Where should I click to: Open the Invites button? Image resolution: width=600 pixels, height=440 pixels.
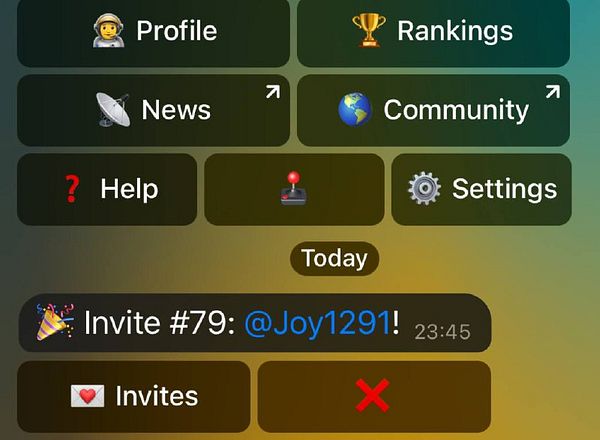click(x=134, y=397)
